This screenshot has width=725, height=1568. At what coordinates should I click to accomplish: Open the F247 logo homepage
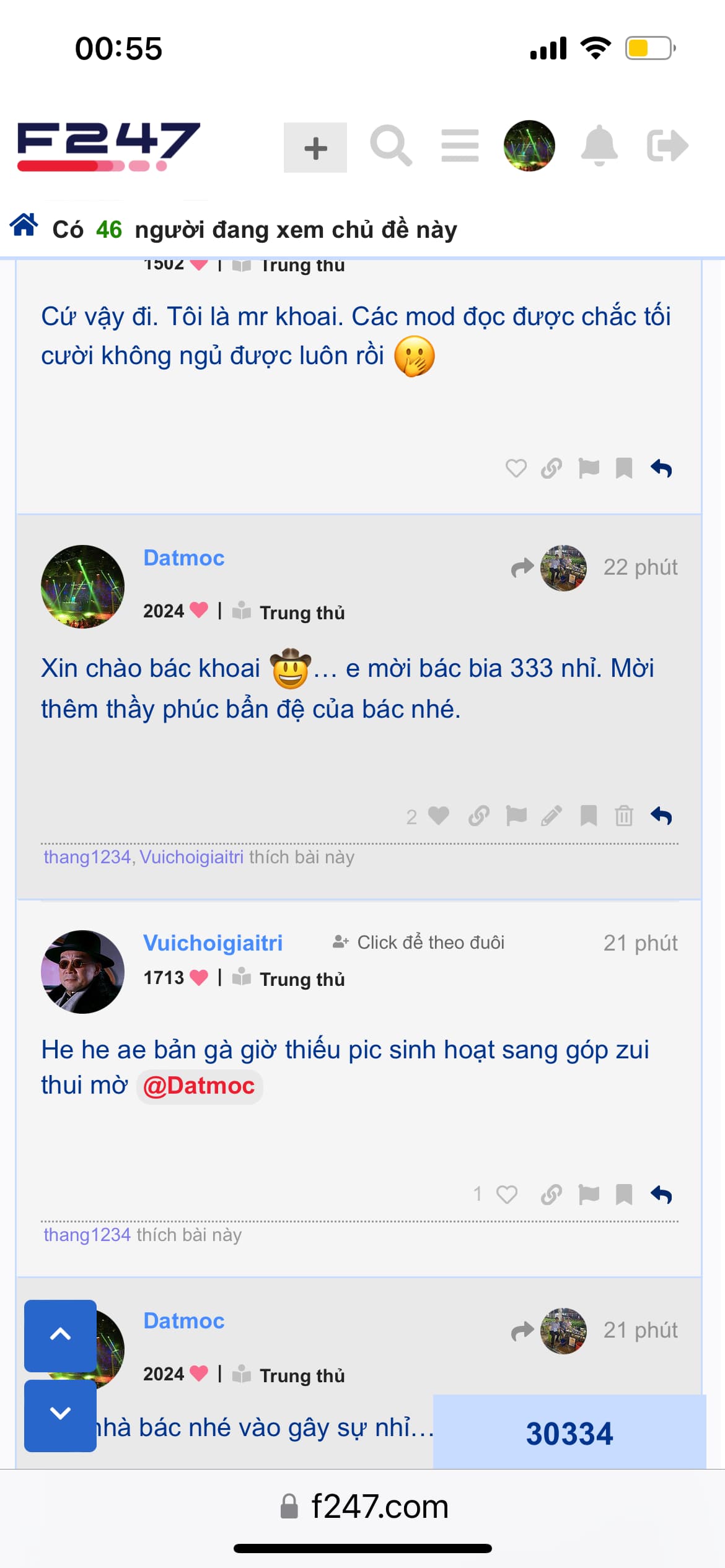(x=108, y=146)
